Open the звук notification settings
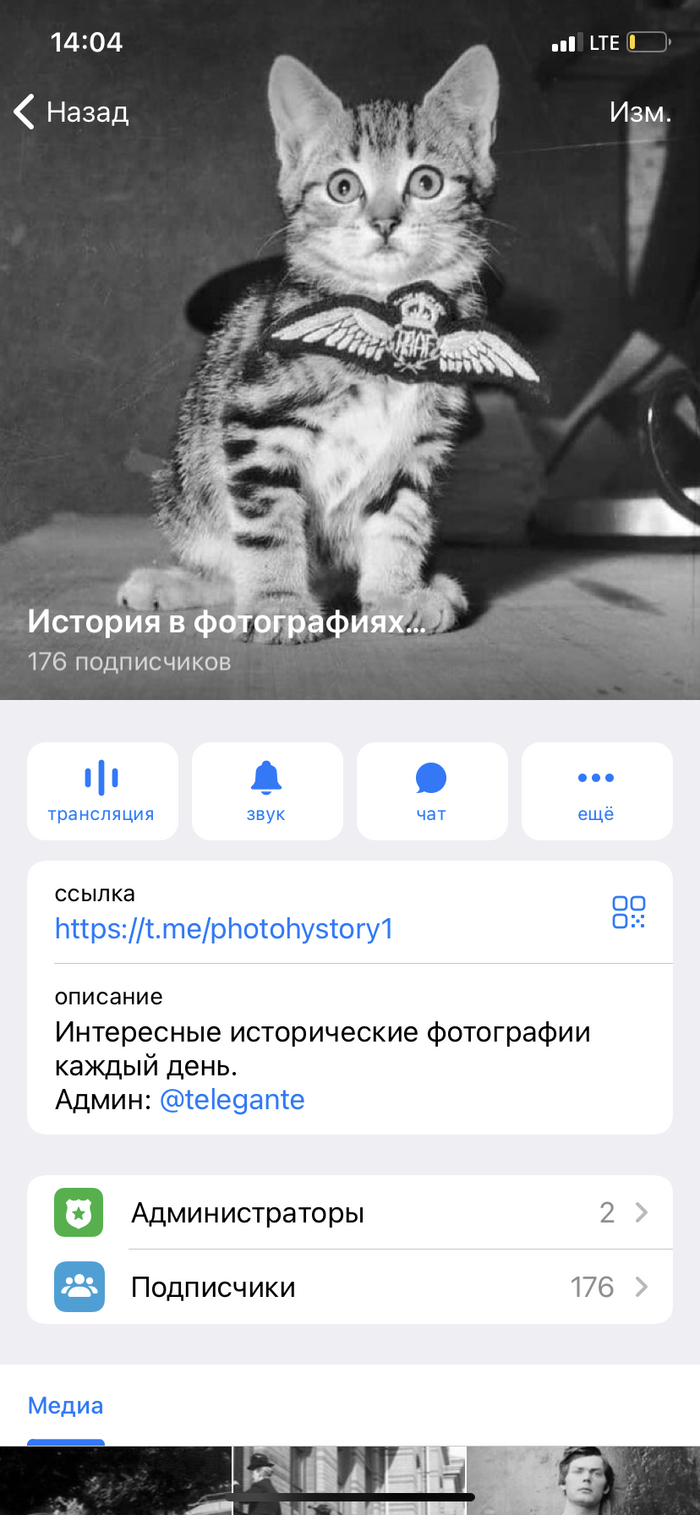Viewport: 700px width, 1515px height. pyautogui.click(x=267, y=791)
